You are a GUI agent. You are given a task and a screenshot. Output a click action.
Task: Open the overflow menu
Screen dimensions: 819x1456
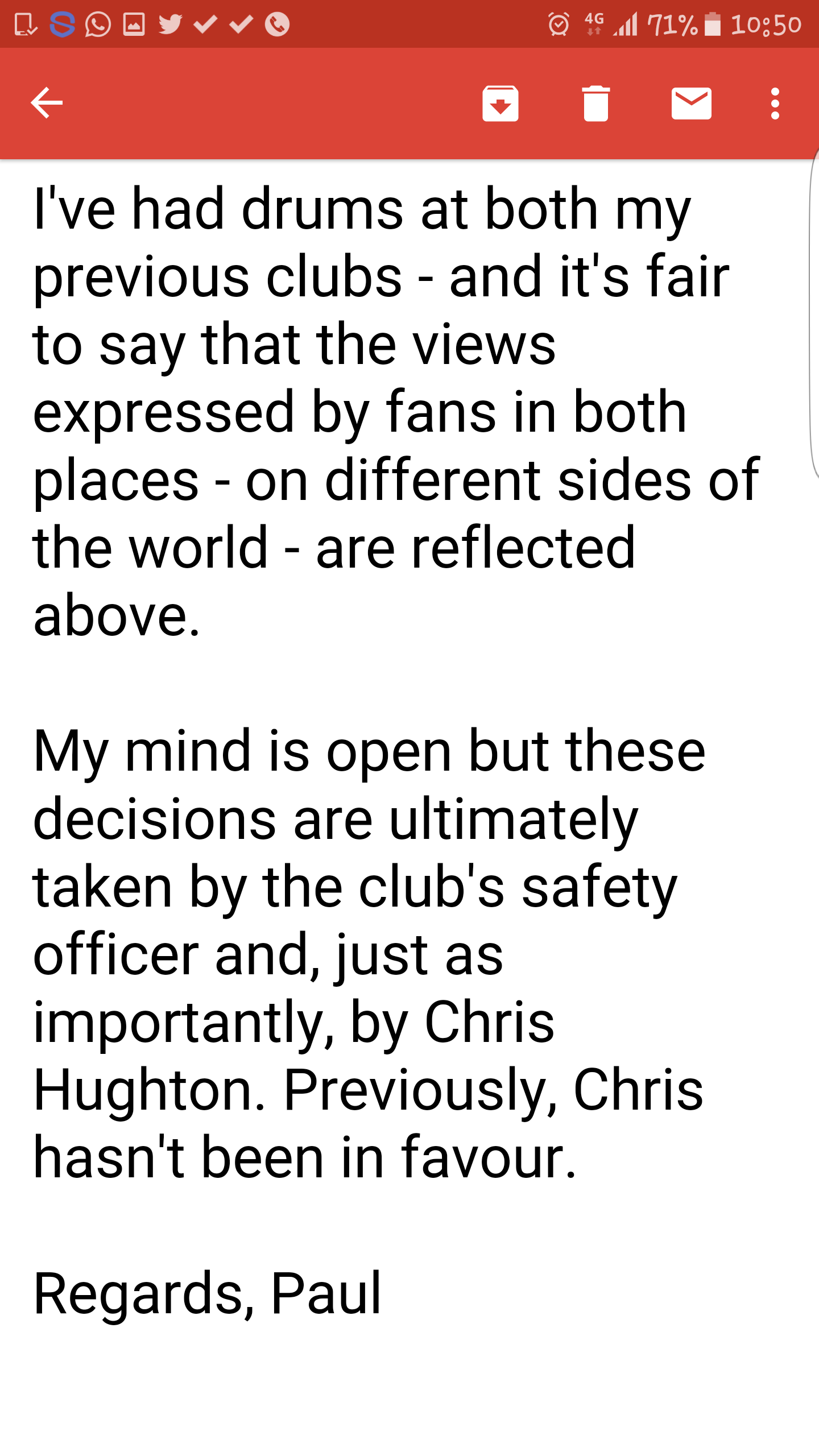(775, 104)
